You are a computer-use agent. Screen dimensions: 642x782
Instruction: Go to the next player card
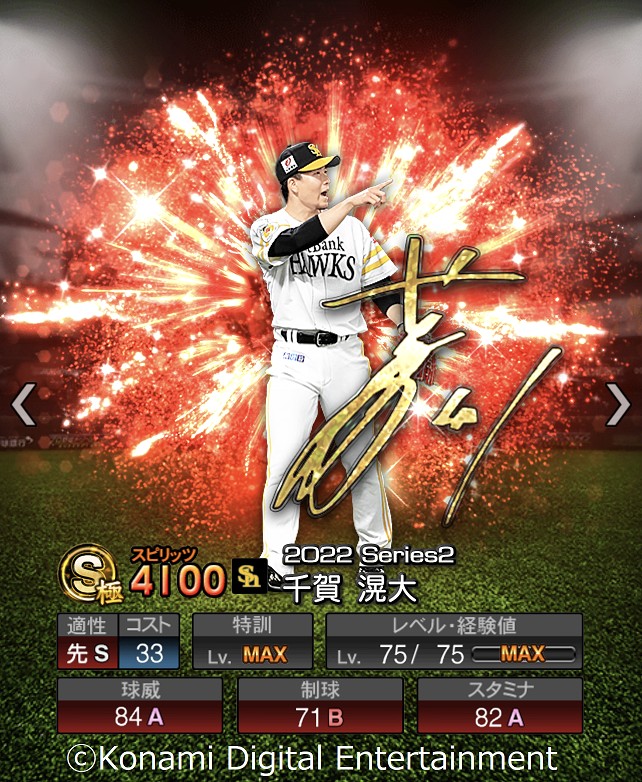619,404
